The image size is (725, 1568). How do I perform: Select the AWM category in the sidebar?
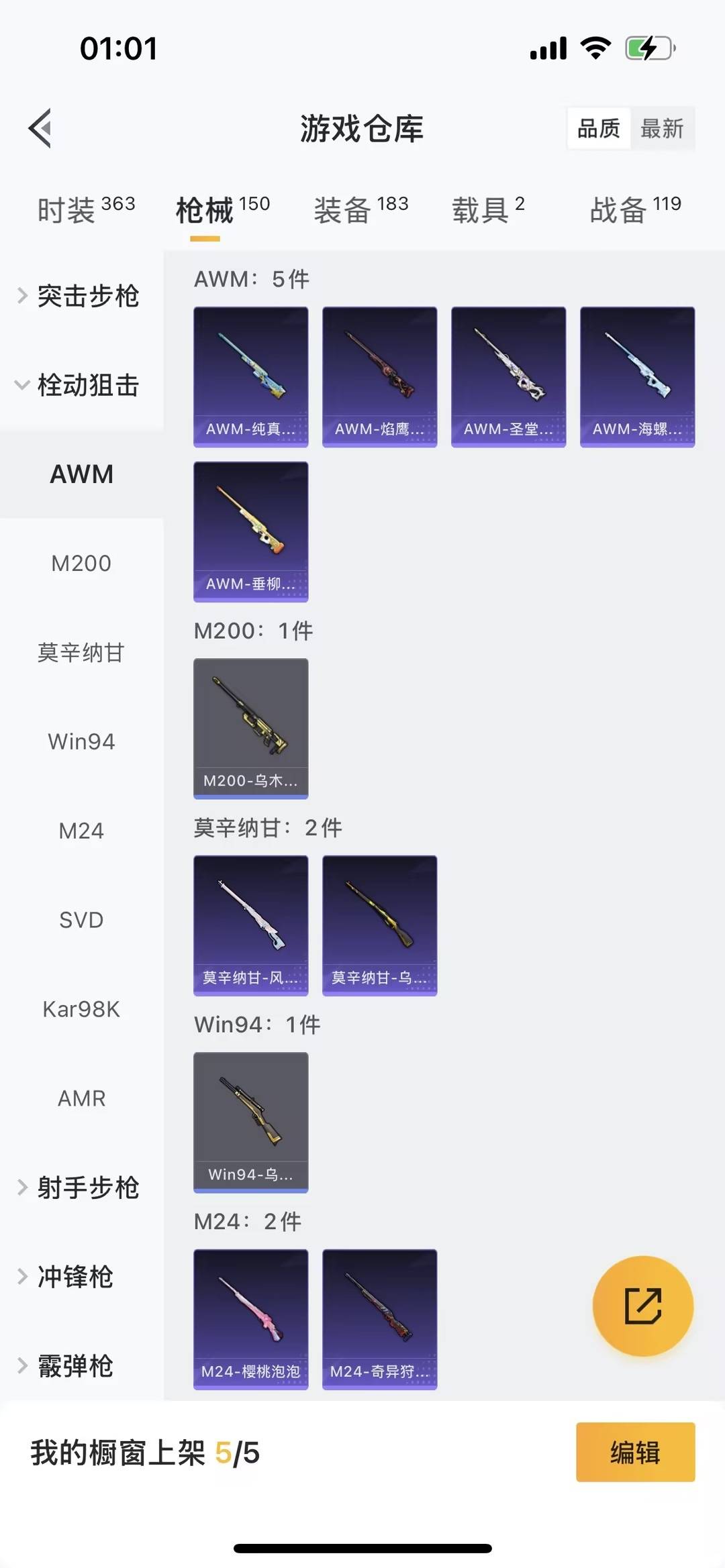coord(81,474)
